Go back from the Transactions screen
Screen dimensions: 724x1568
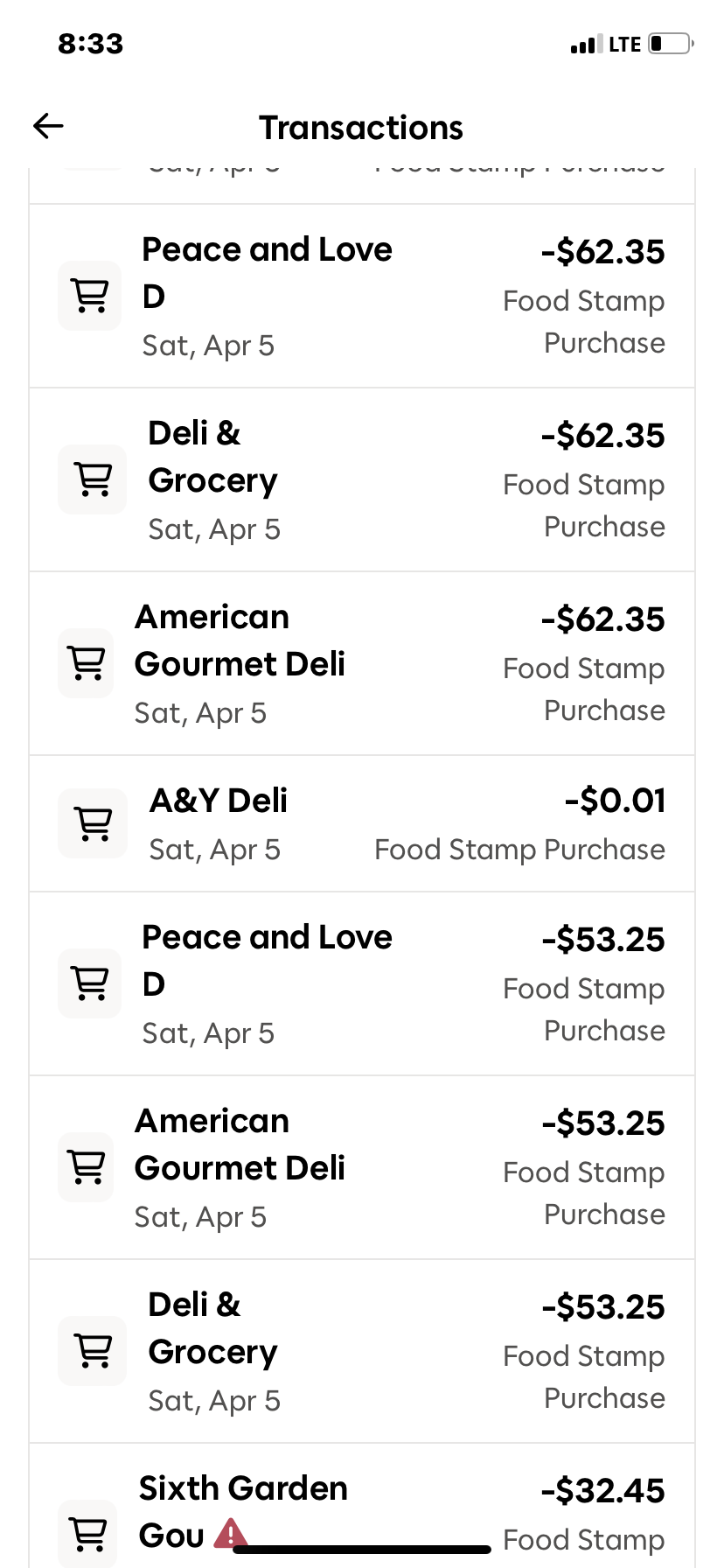(49, 127)
